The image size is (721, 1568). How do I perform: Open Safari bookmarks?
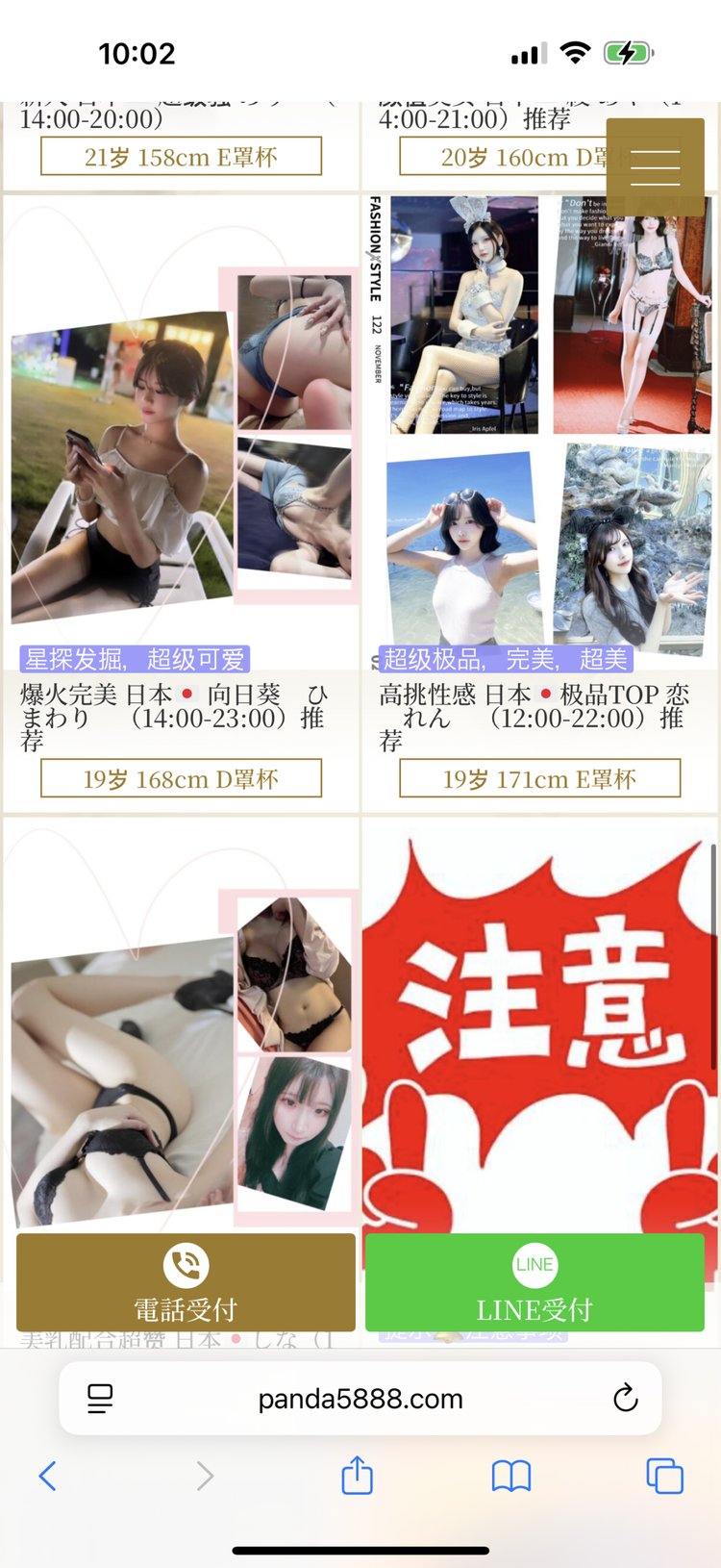click(510, 1476)
